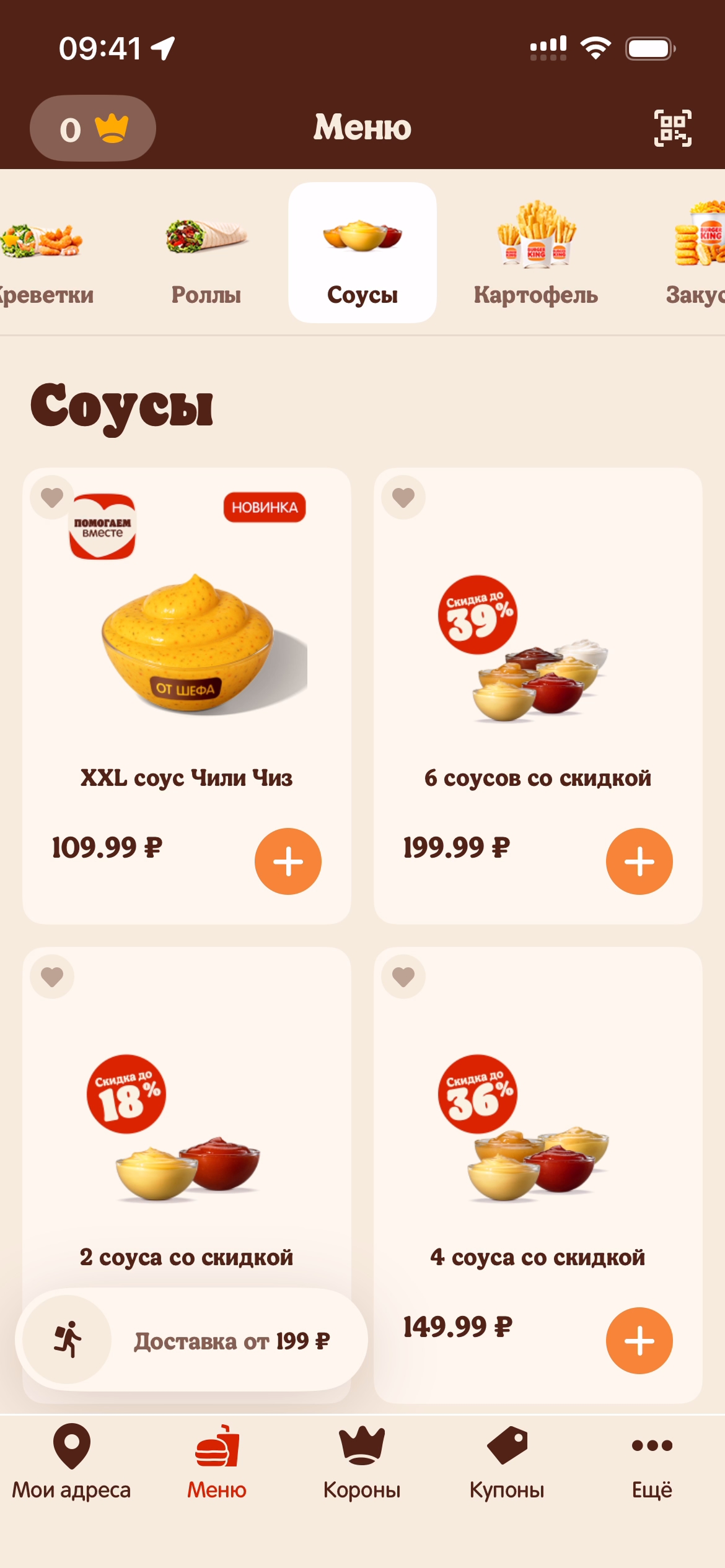Select the Роллы category

coord(206,254)
